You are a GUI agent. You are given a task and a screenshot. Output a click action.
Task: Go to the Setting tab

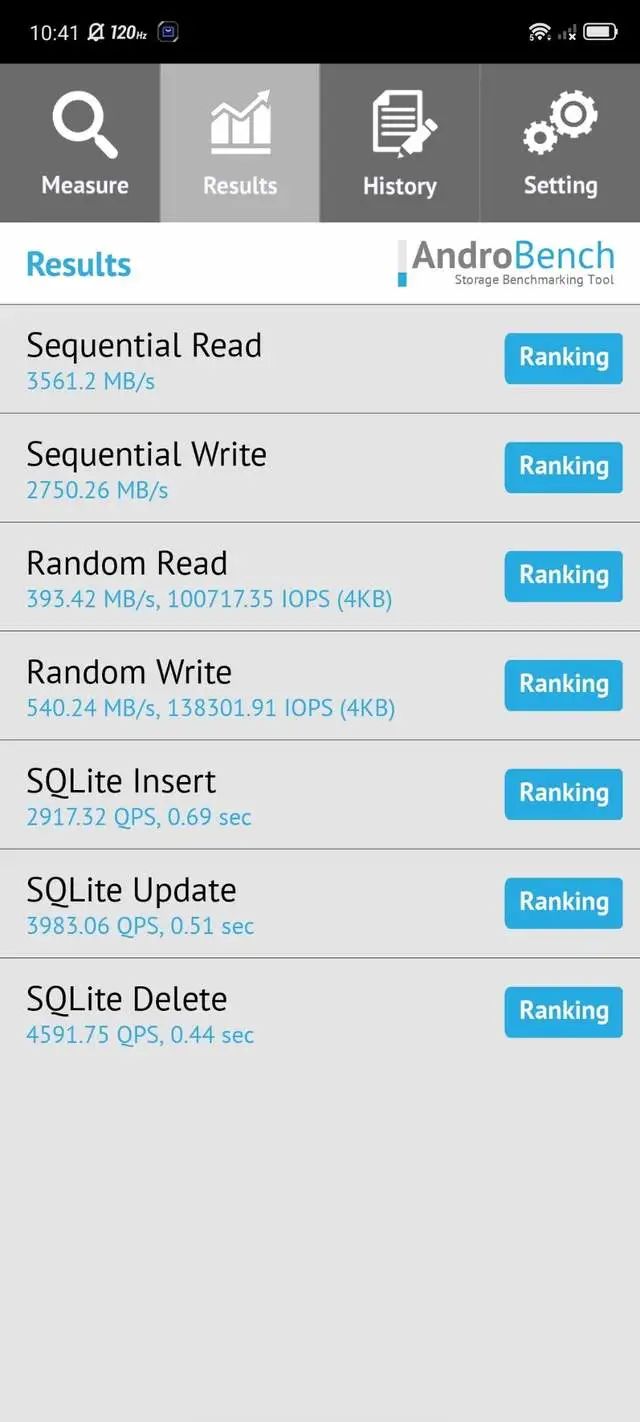click(560, 143)
